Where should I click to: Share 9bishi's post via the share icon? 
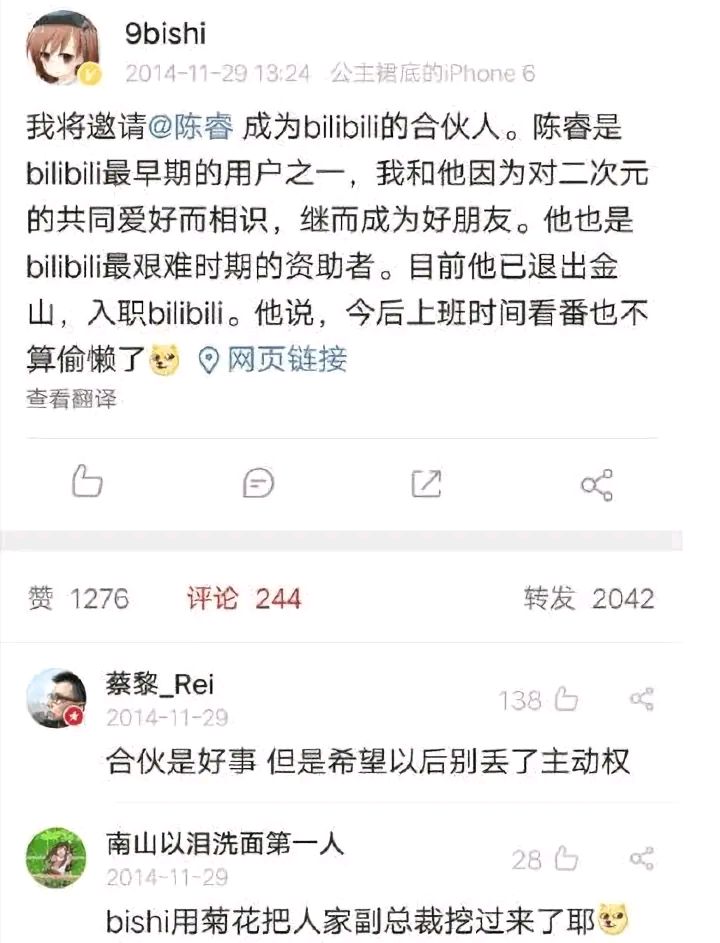pos(597,484)
